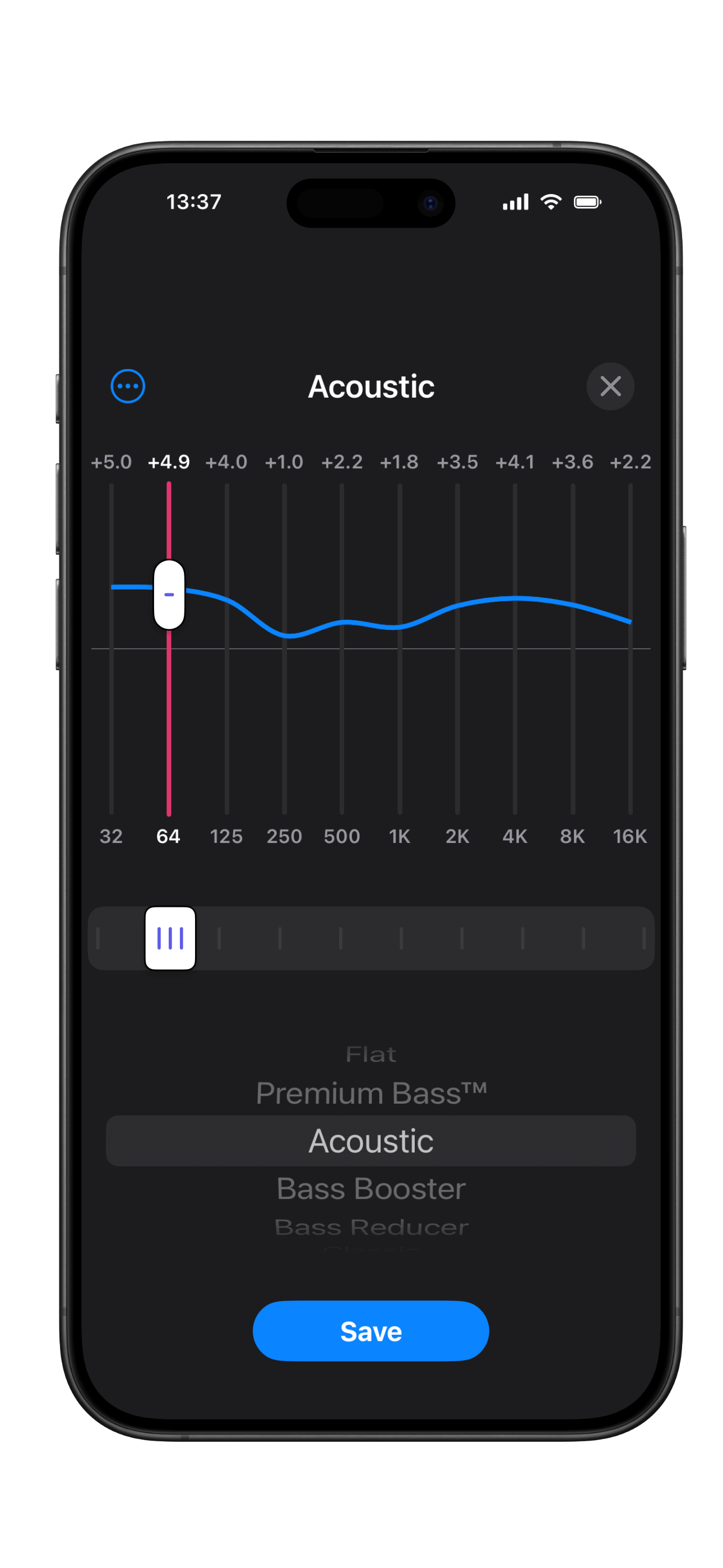Choose the Bass Reducer preset
The height and width of the screenshot is (1568, 723).
370,1227
